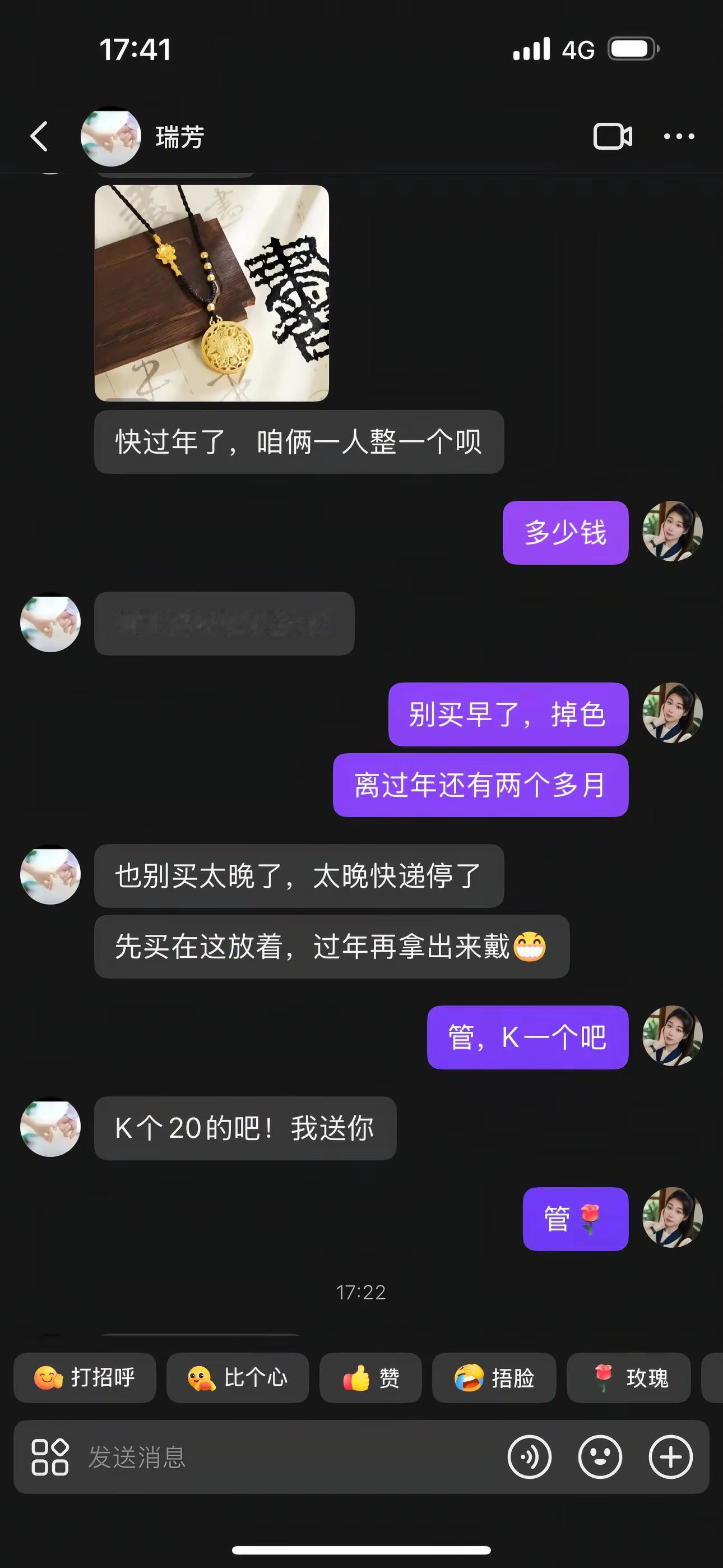Tap 瑞芳's avatar in the header
723x1568 pixels.
112,135
